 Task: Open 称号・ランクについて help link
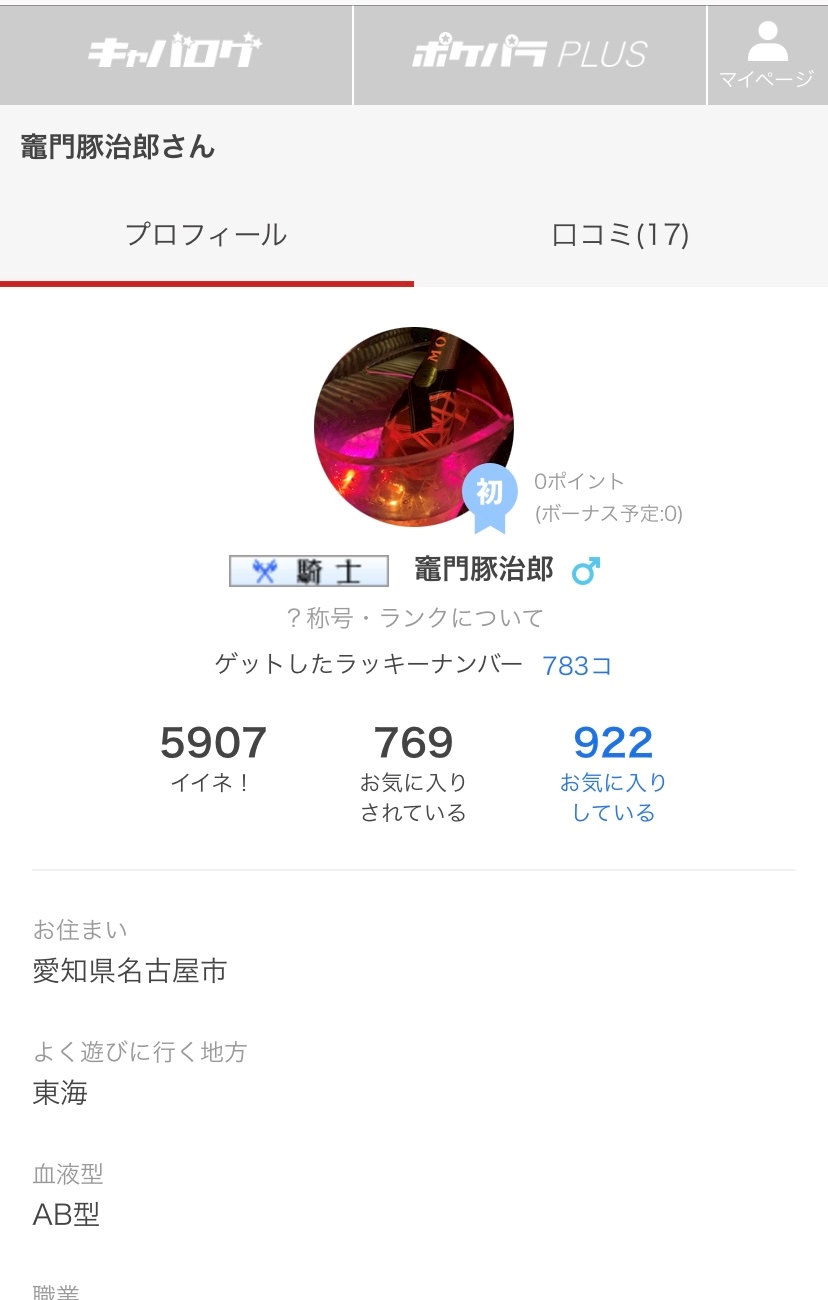[x=414, y=618]
